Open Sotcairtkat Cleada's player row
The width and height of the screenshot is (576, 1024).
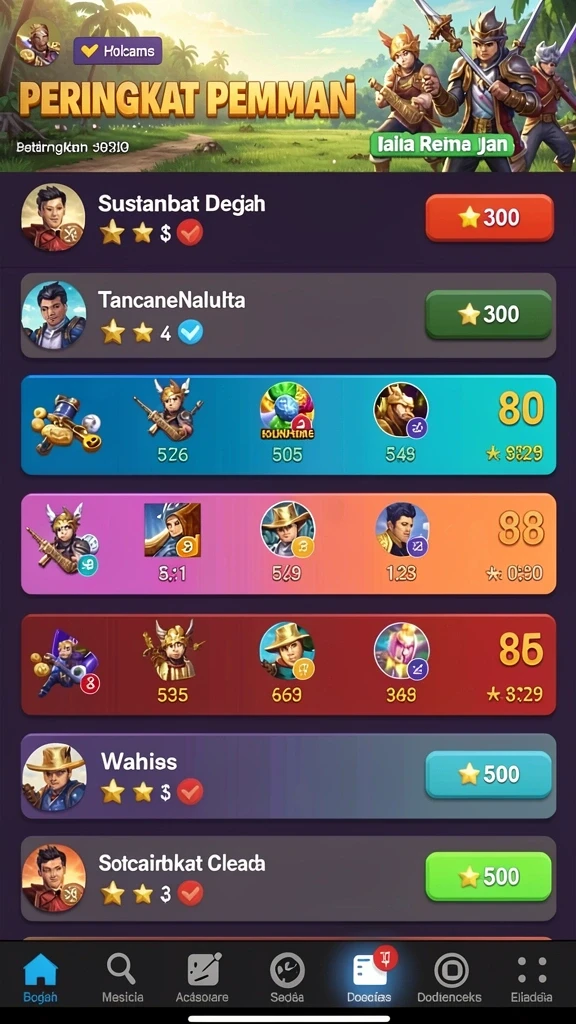click(288, 878)
